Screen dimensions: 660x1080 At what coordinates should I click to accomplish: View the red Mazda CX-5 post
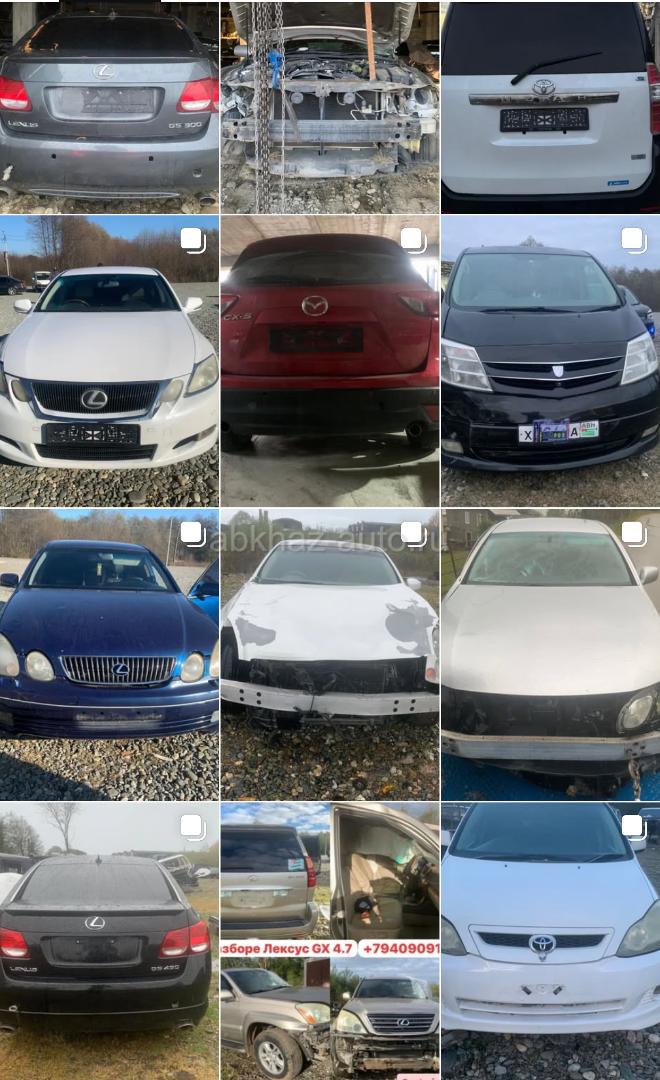329,360
